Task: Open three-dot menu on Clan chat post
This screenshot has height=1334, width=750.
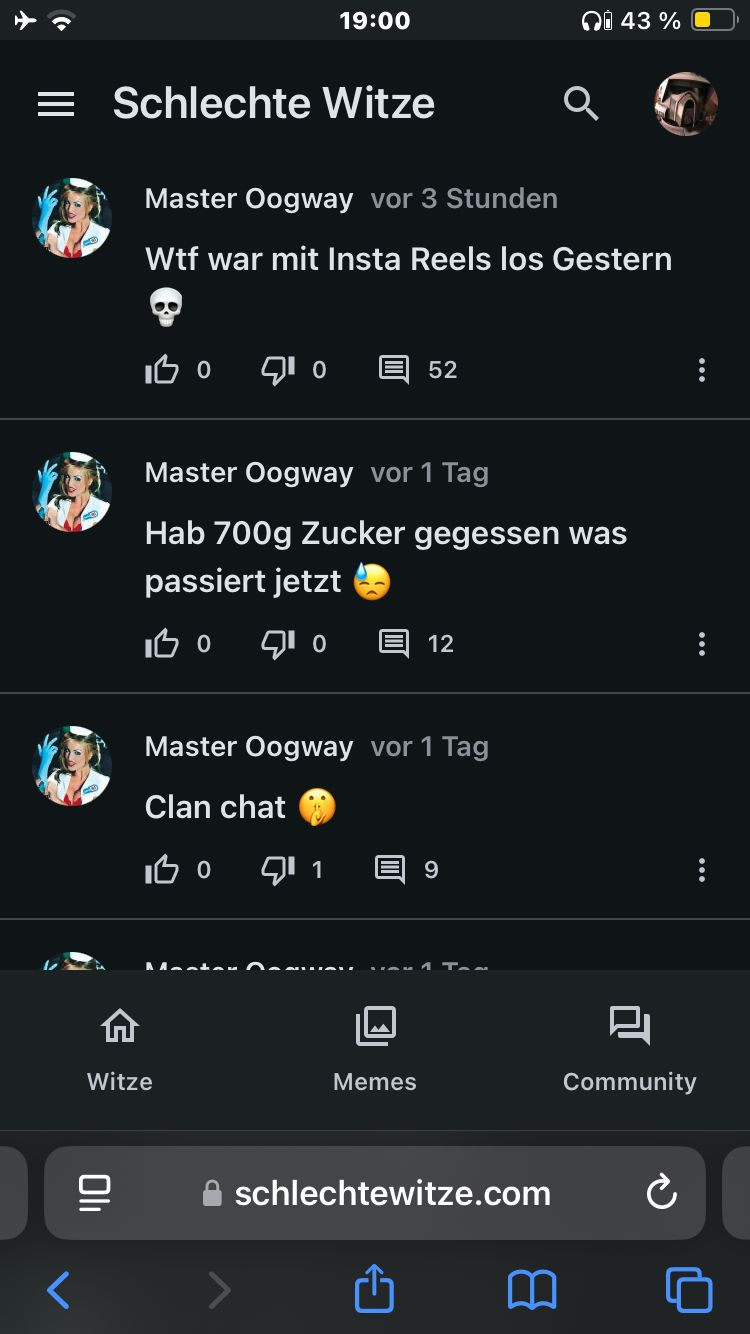Action: click(x=702, y=870)
